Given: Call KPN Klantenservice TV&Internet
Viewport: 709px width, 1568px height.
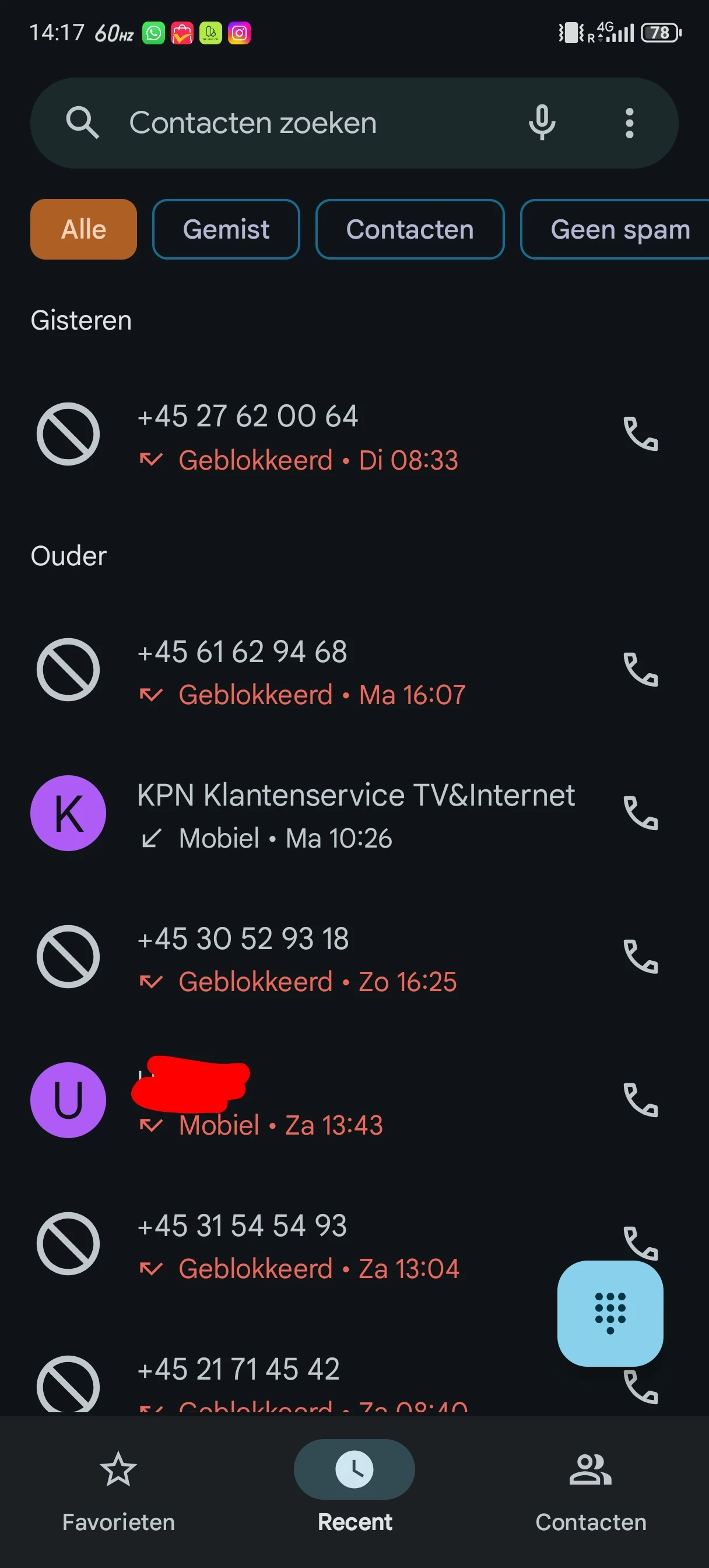Looking at the screenshot, I should 640,813.
